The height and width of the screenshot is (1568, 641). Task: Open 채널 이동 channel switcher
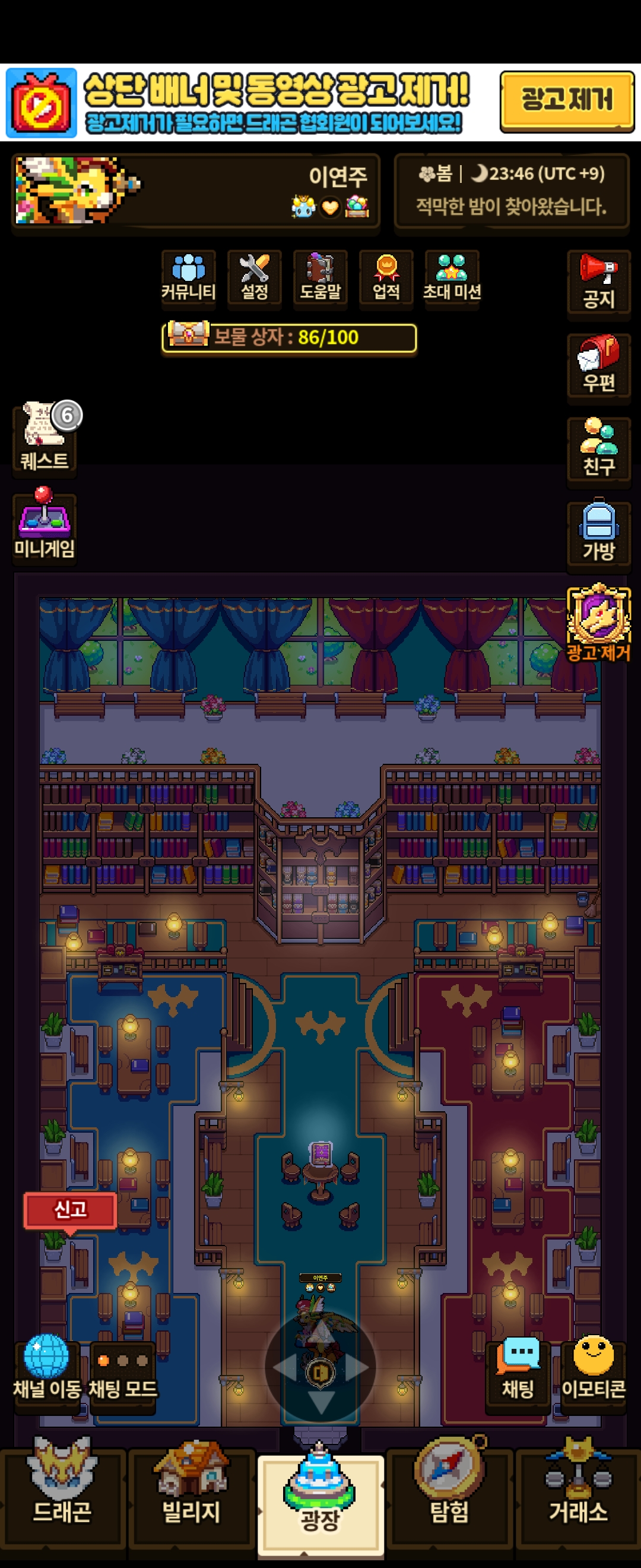[x=47, y=1368]
